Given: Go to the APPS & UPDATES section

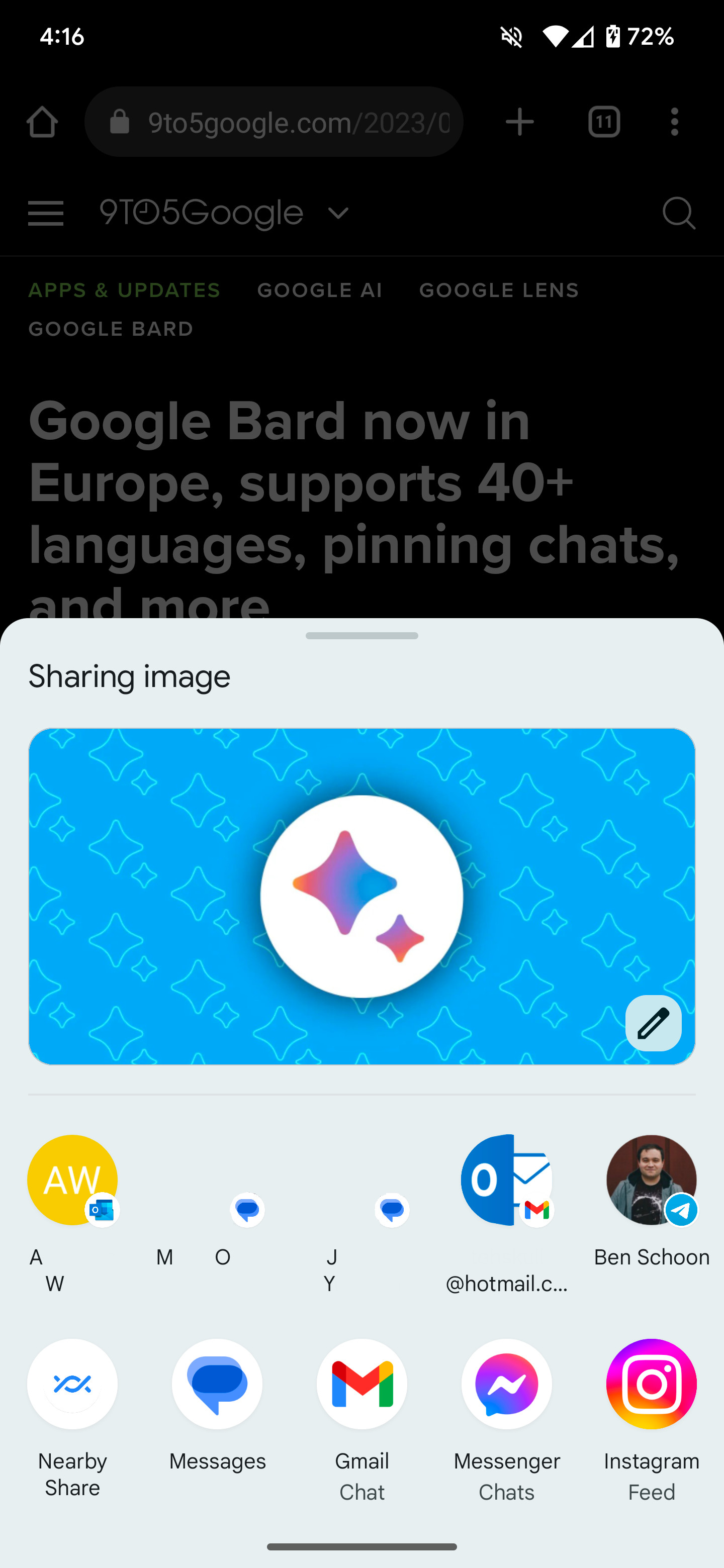Looking at the screenshot, I should [124, 290].
